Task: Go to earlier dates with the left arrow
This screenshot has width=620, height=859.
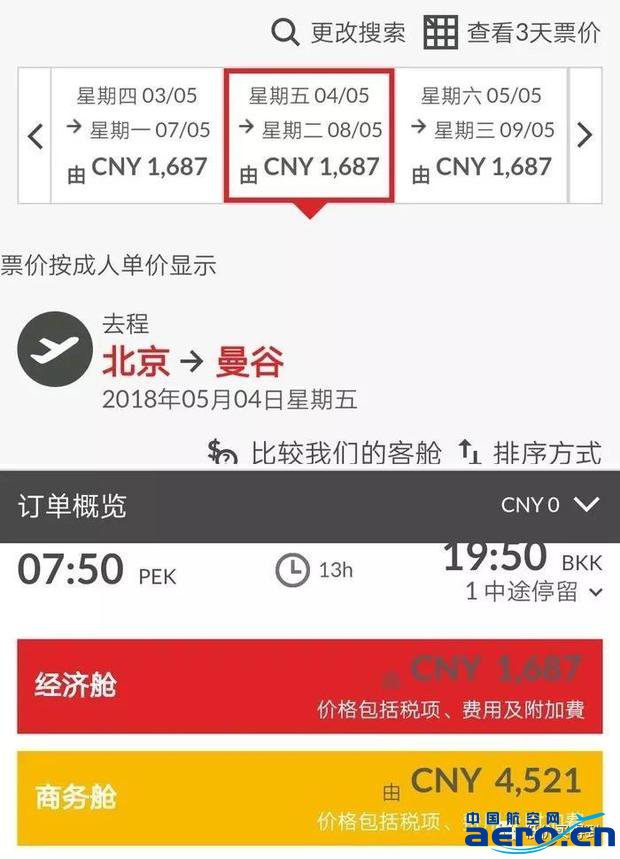Action: click(x=35, y=136)
